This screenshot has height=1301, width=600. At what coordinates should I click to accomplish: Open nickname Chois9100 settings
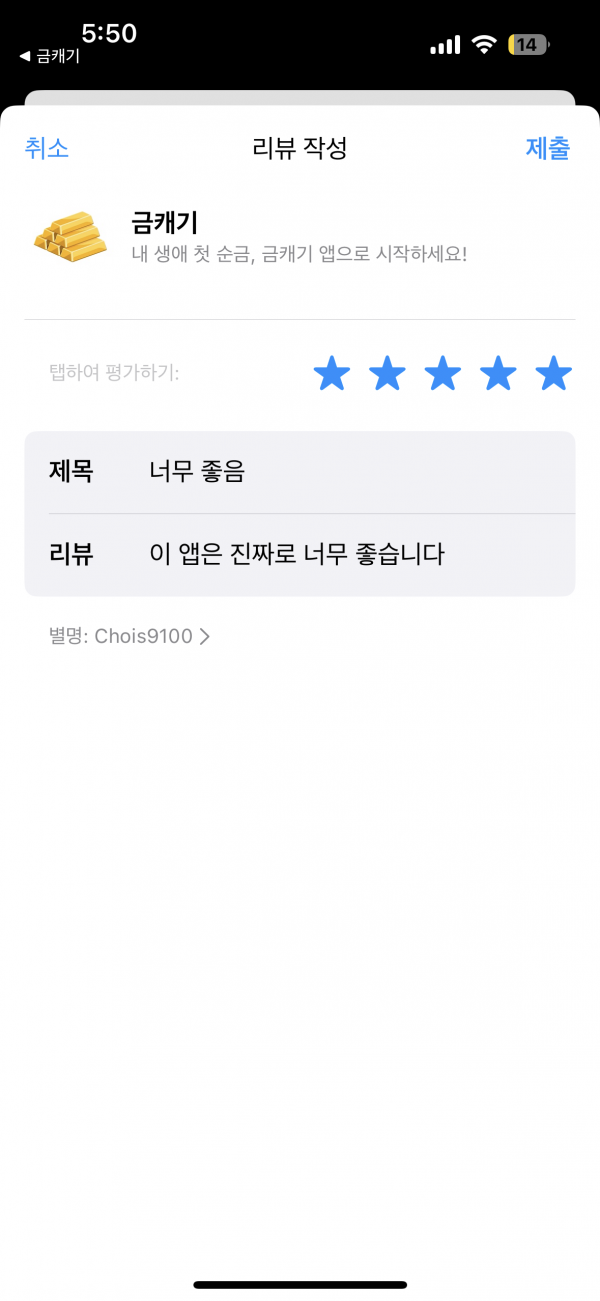coord(130,636)
